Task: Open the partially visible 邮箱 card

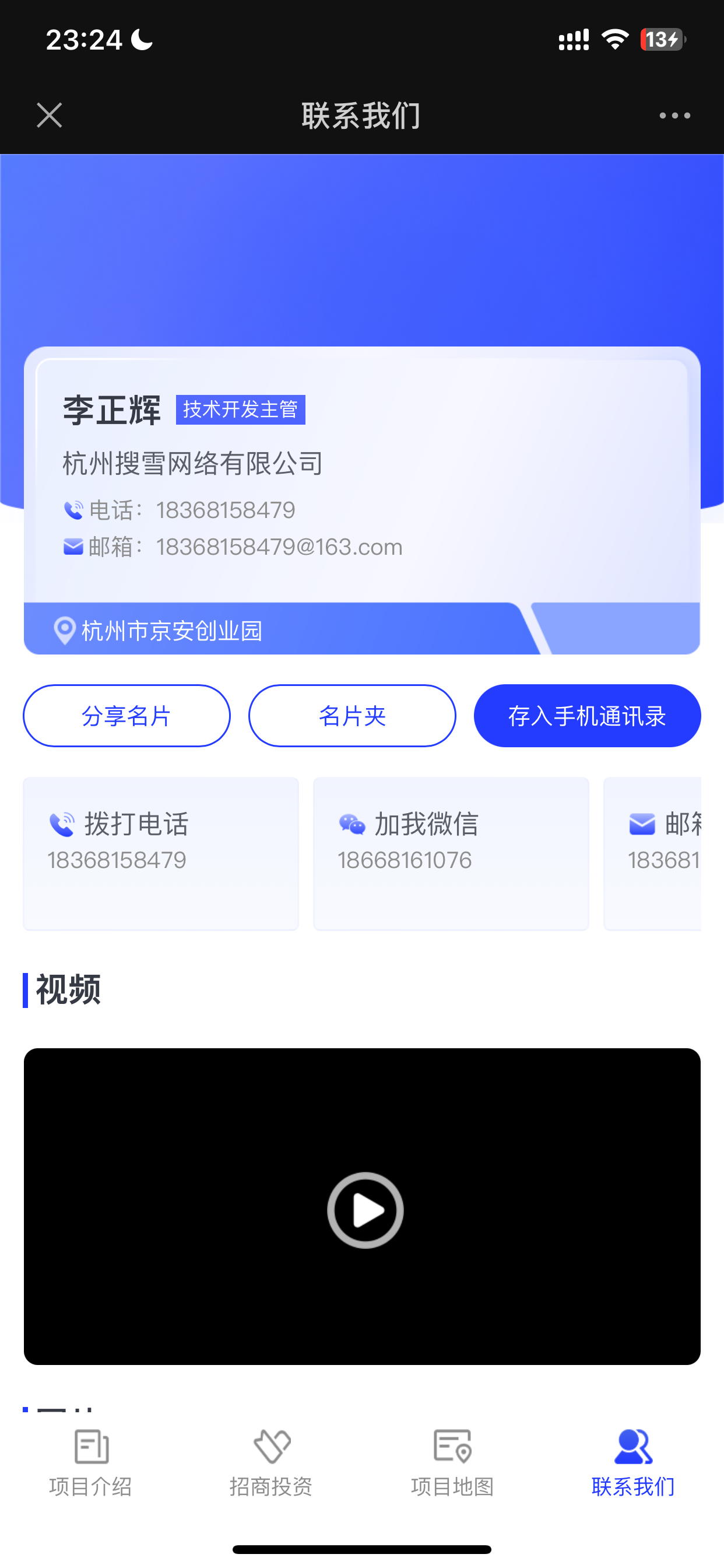Action: coord(652,853)
